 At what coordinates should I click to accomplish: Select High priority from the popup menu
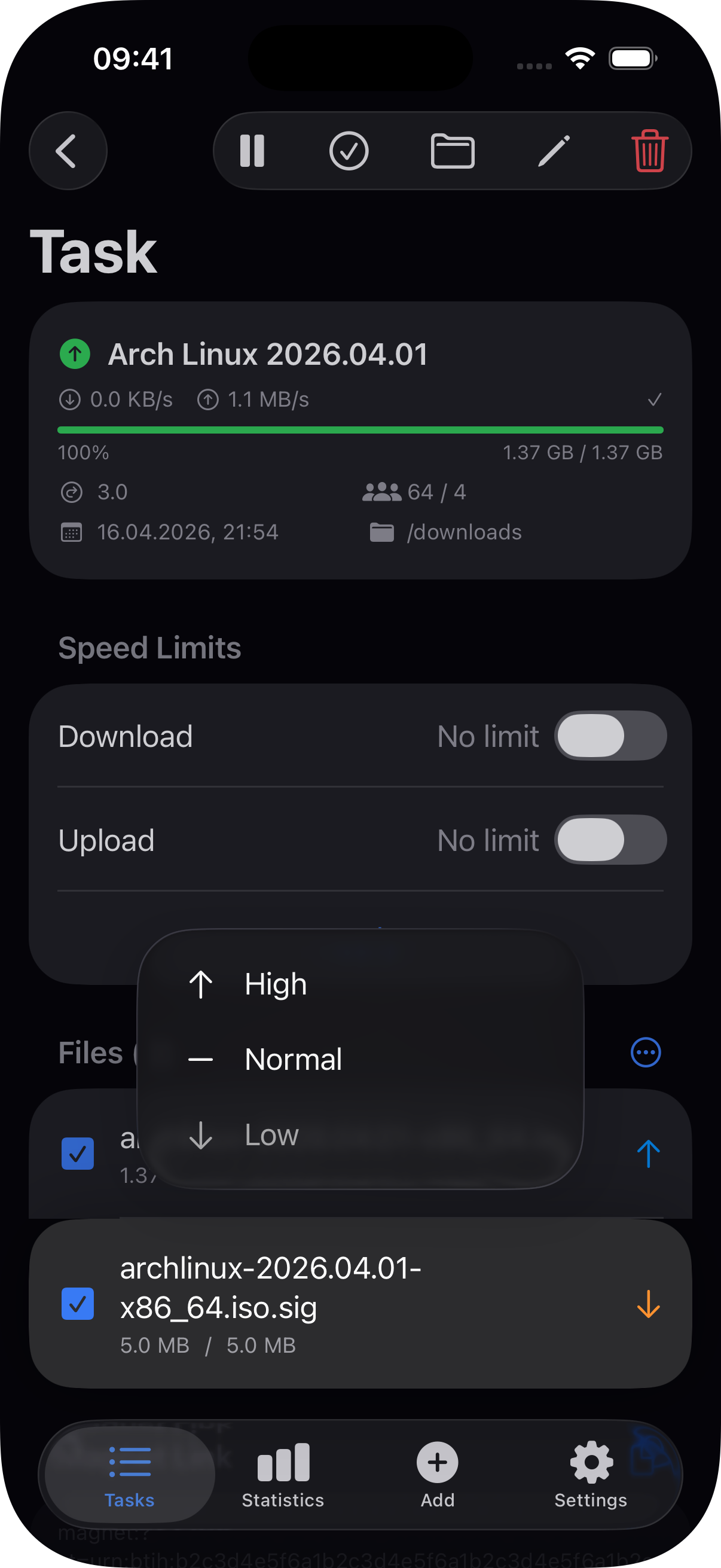pos(275,984)
